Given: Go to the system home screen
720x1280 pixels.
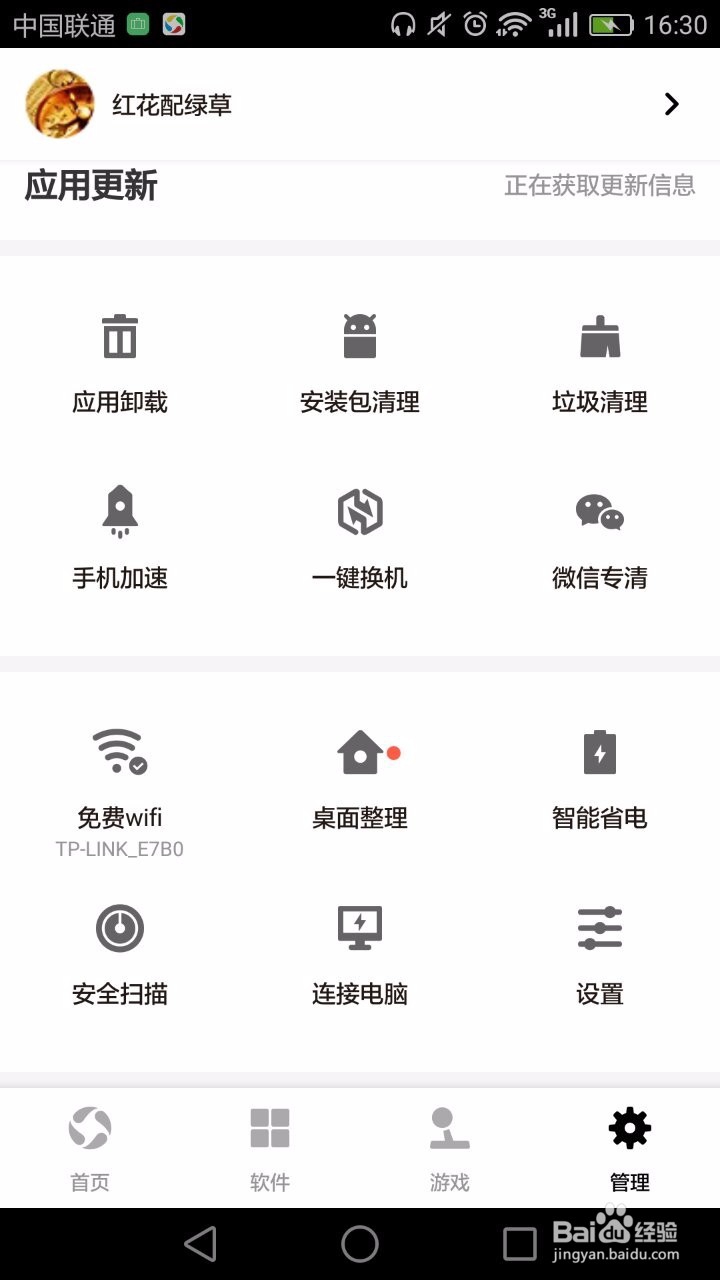Looking at the screenshot, I should (360, 1244).
